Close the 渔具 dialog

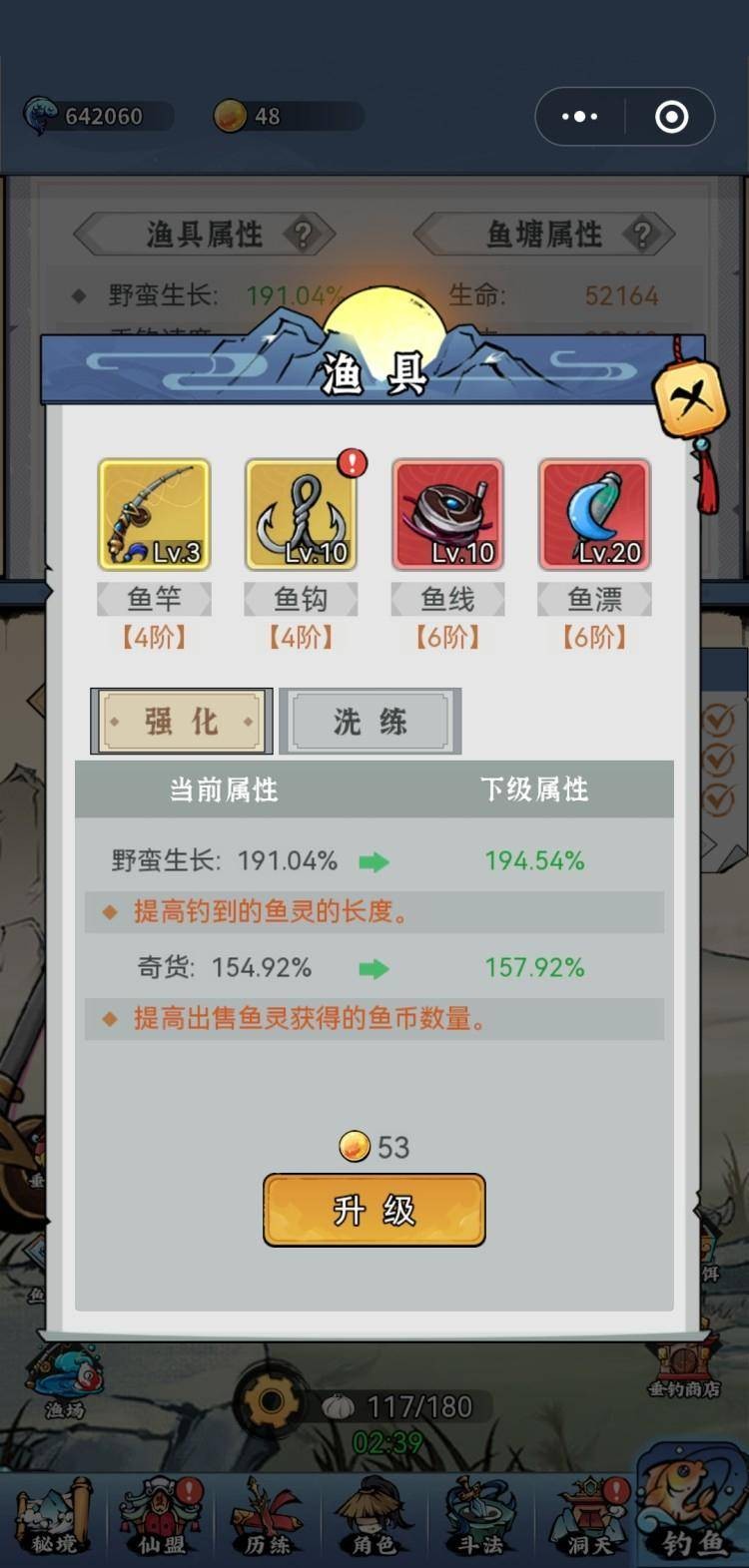click(690, 399)
